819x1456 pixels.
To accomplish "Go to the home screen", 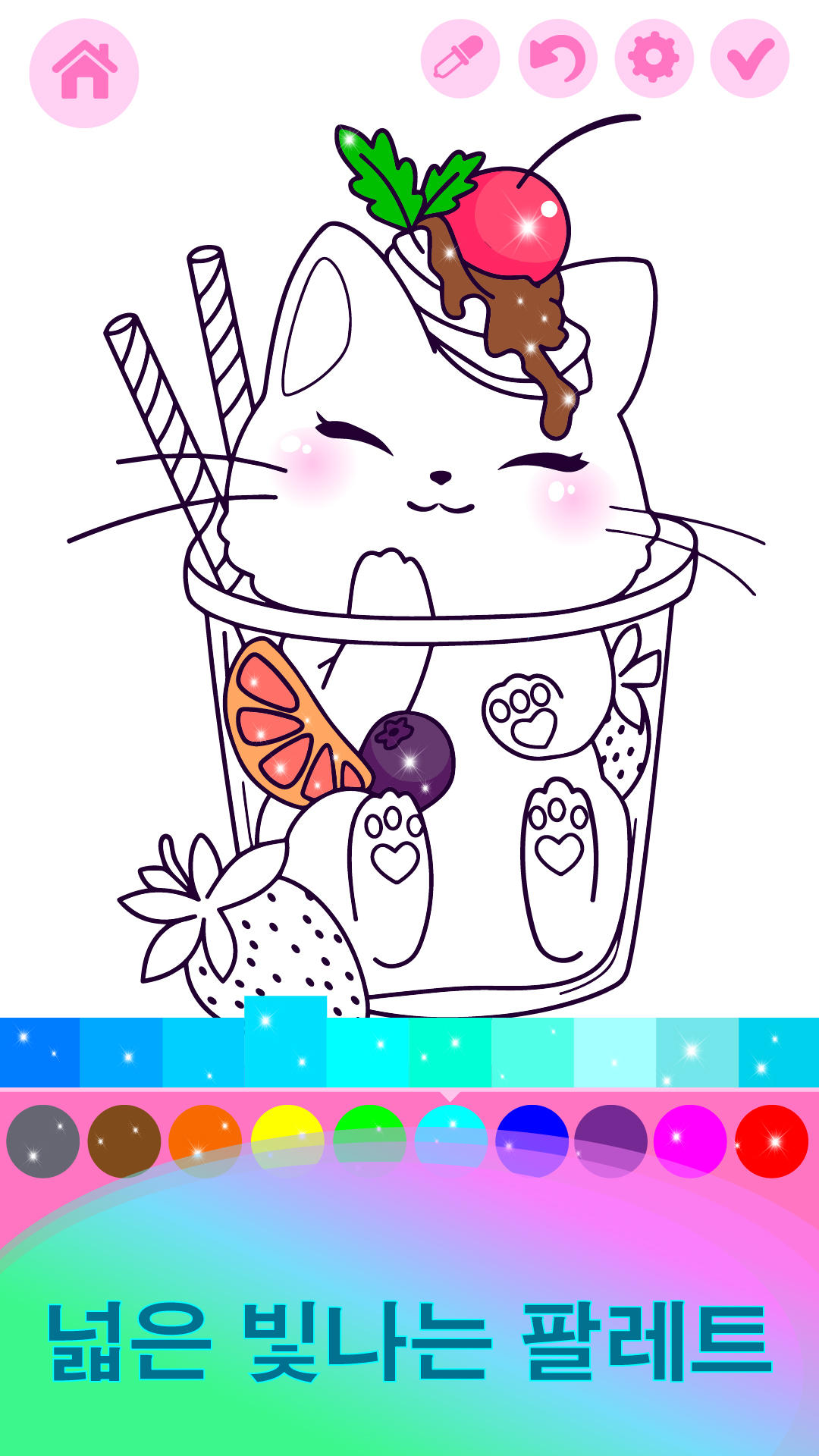I will 84,73.
